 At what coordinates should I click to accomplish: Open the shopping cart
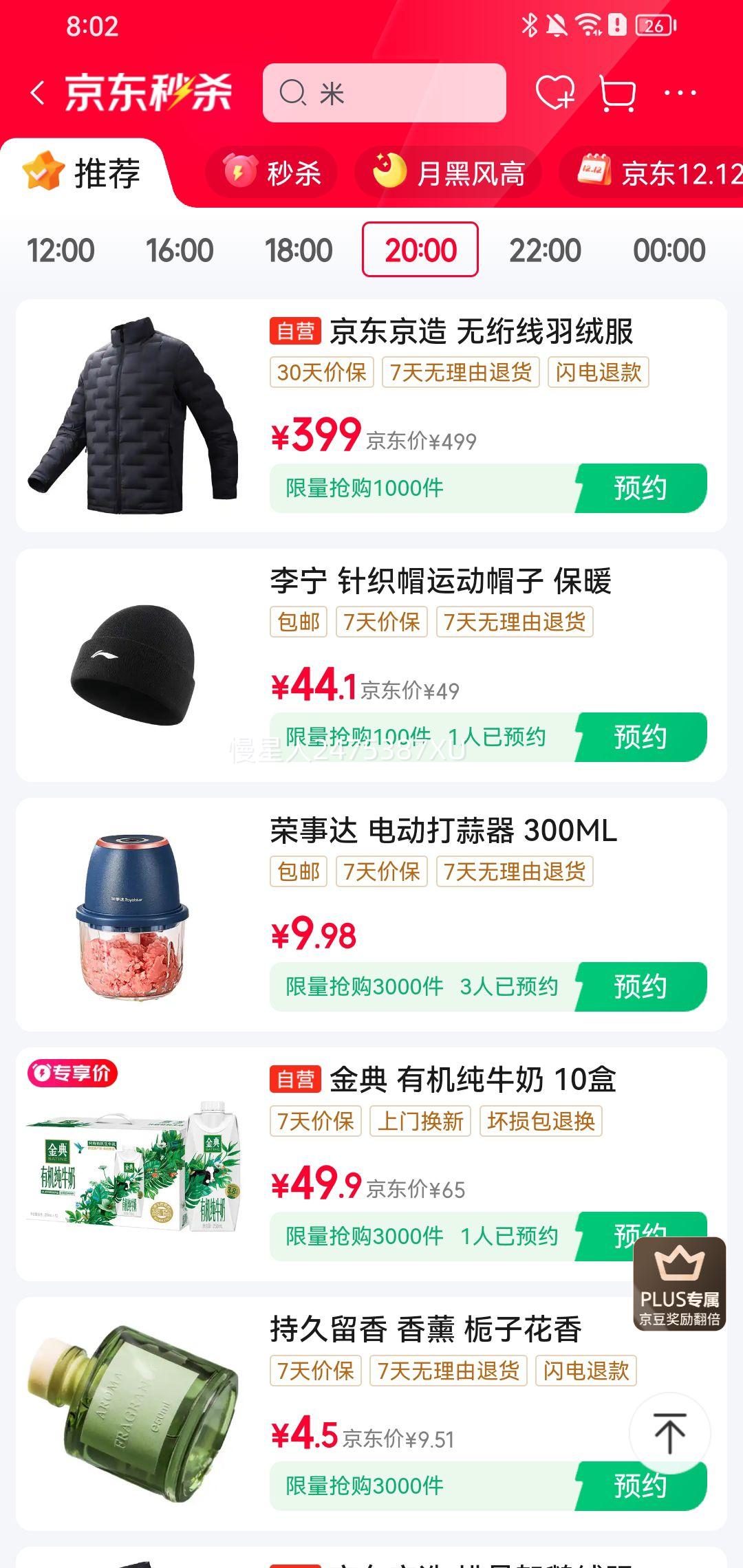(x=617, y=93)
